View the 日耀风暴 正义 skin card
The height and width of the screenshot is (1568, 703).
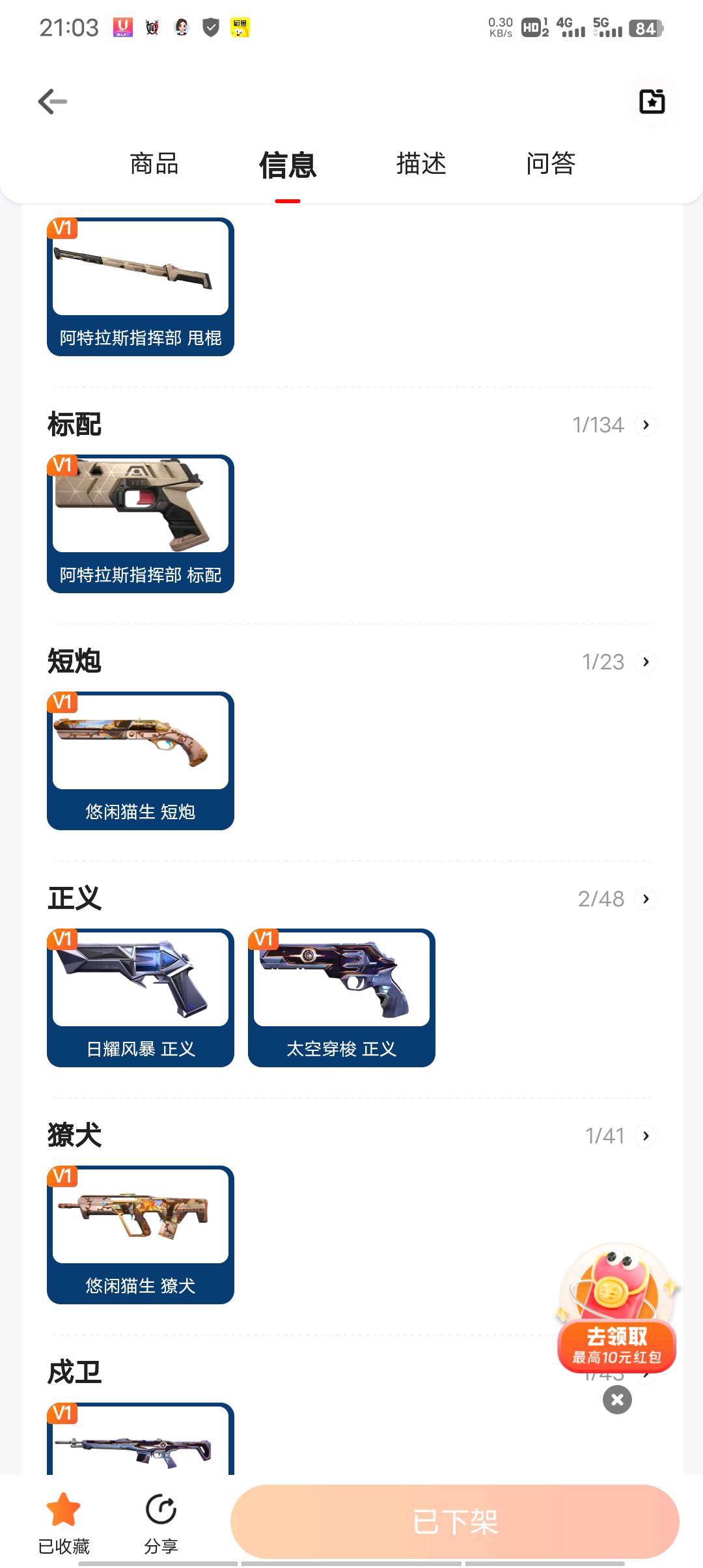point(141,998)
